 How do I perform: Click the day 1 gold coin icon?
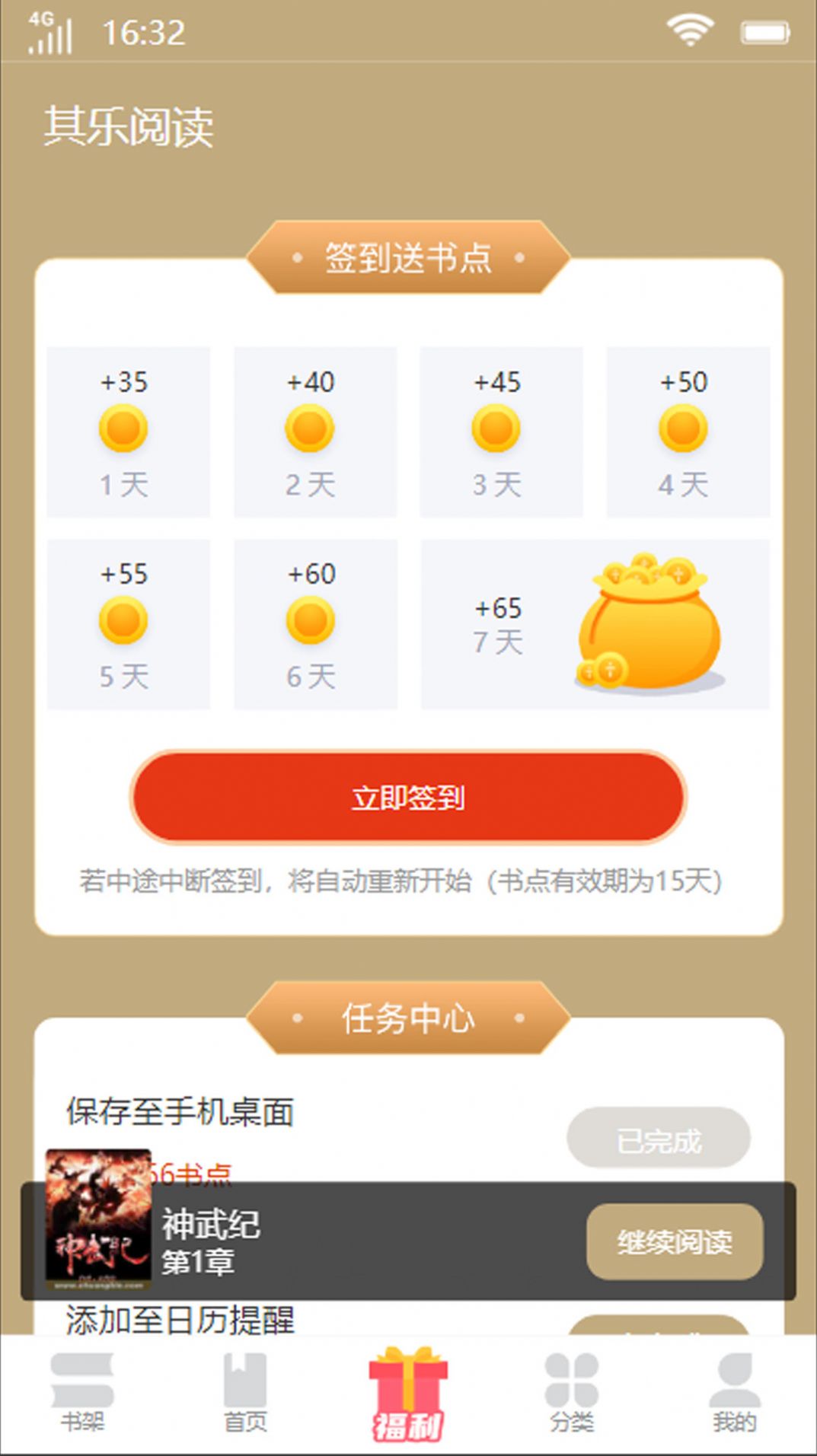pos(123,429)
